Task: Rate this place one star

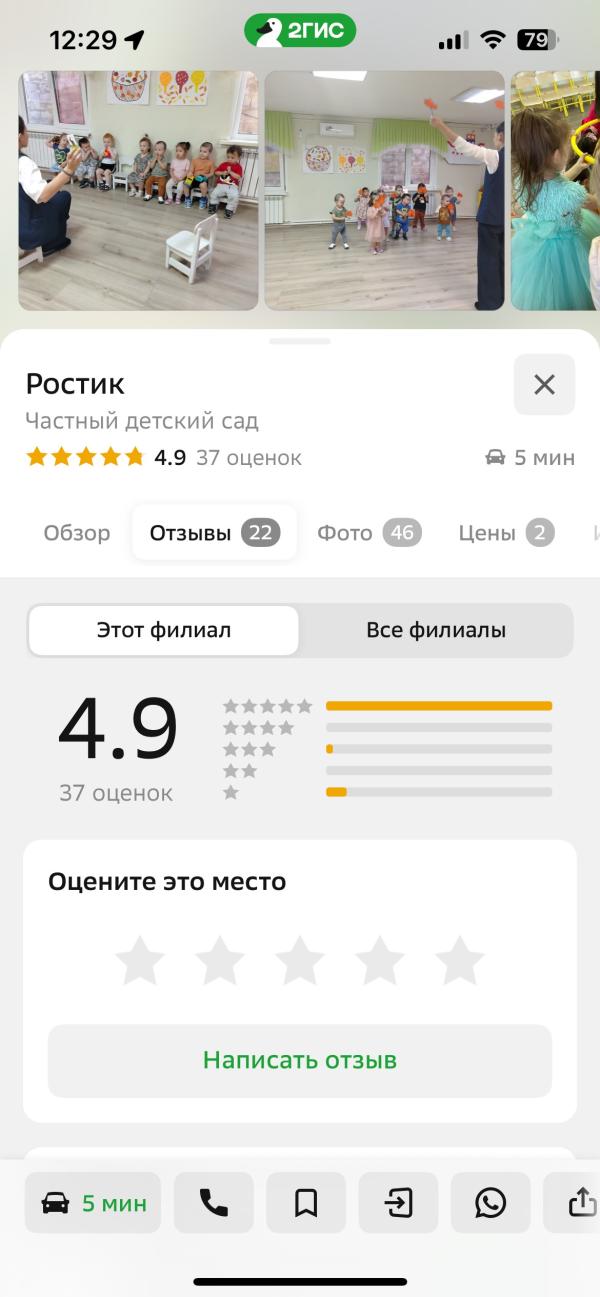Action: [140, 961]
